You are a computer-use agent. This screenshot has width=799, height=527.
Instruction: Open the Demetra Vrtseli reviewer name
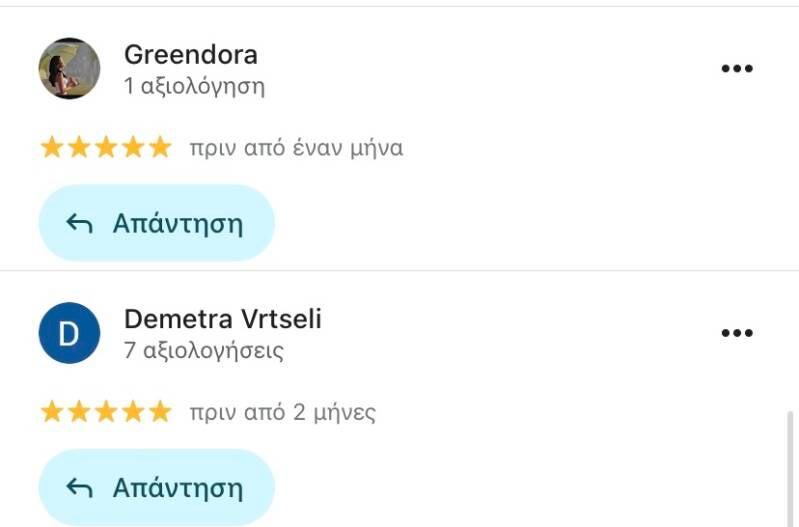point(222,319)
